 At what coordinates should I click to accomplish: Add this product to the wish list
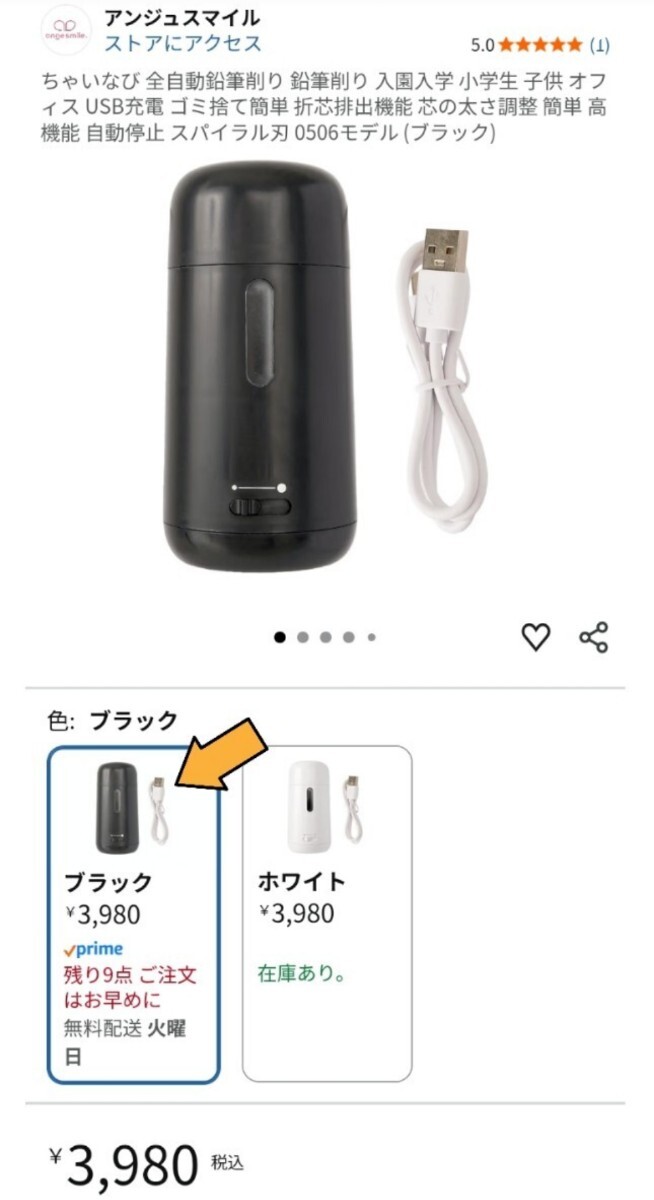[x=537, y=637]
